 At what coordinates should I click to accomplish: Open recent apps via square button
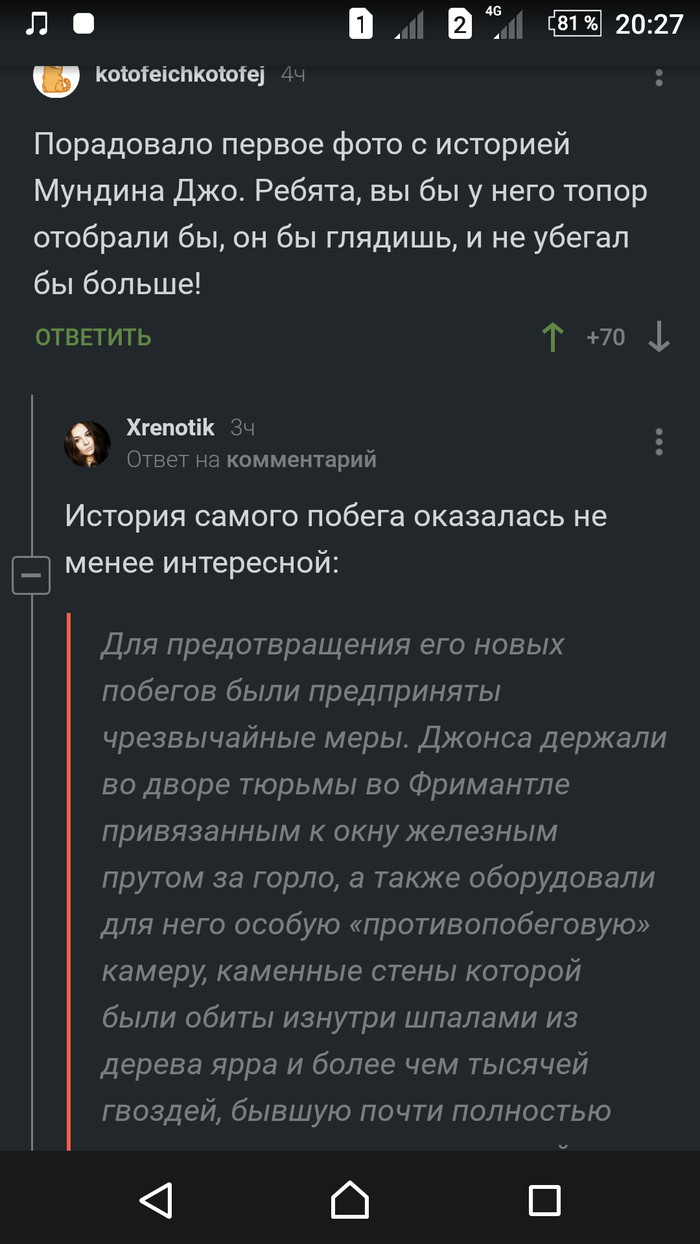click(x=544, y=1199)
